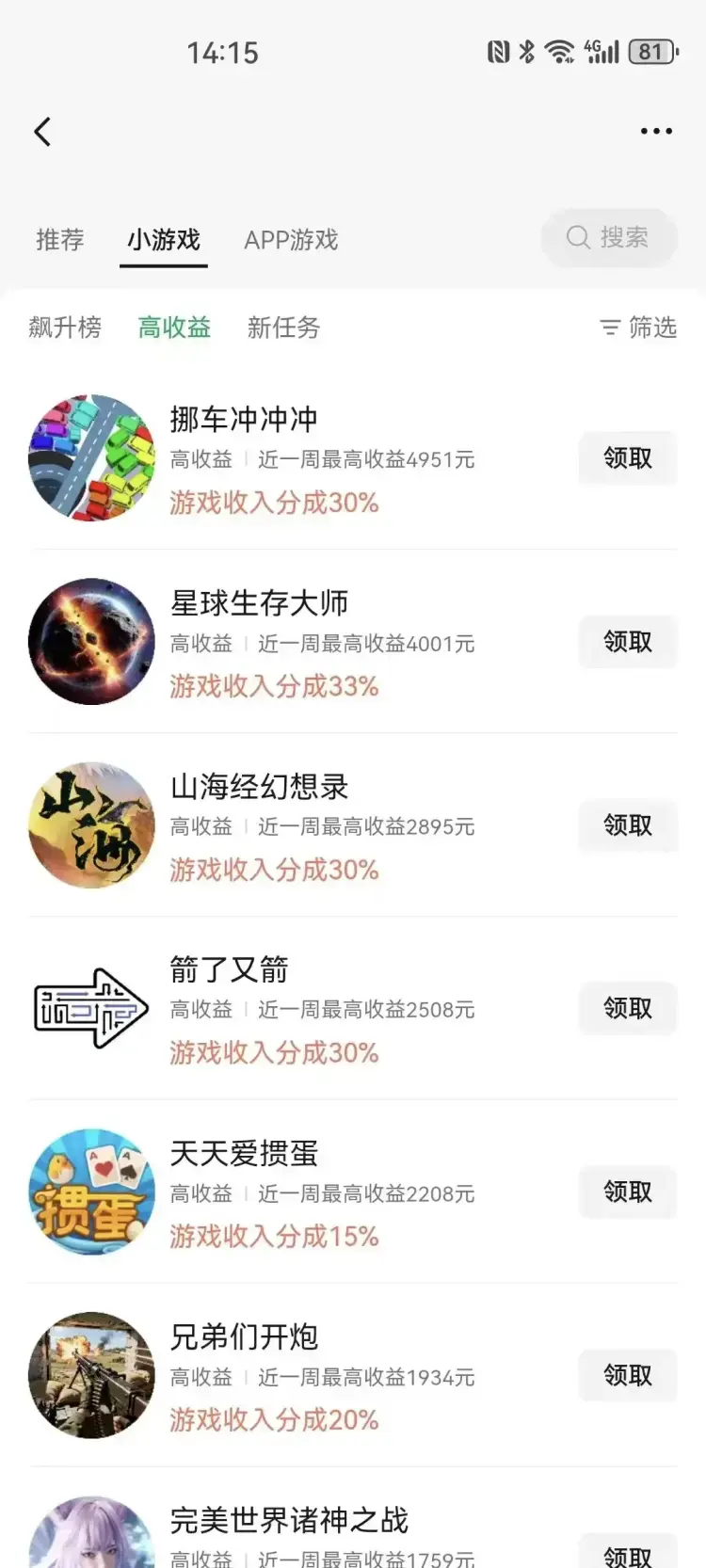Switch to the APP游戏 tab
The width and height of the screenshot is (706, 1568).
point(290,240)
